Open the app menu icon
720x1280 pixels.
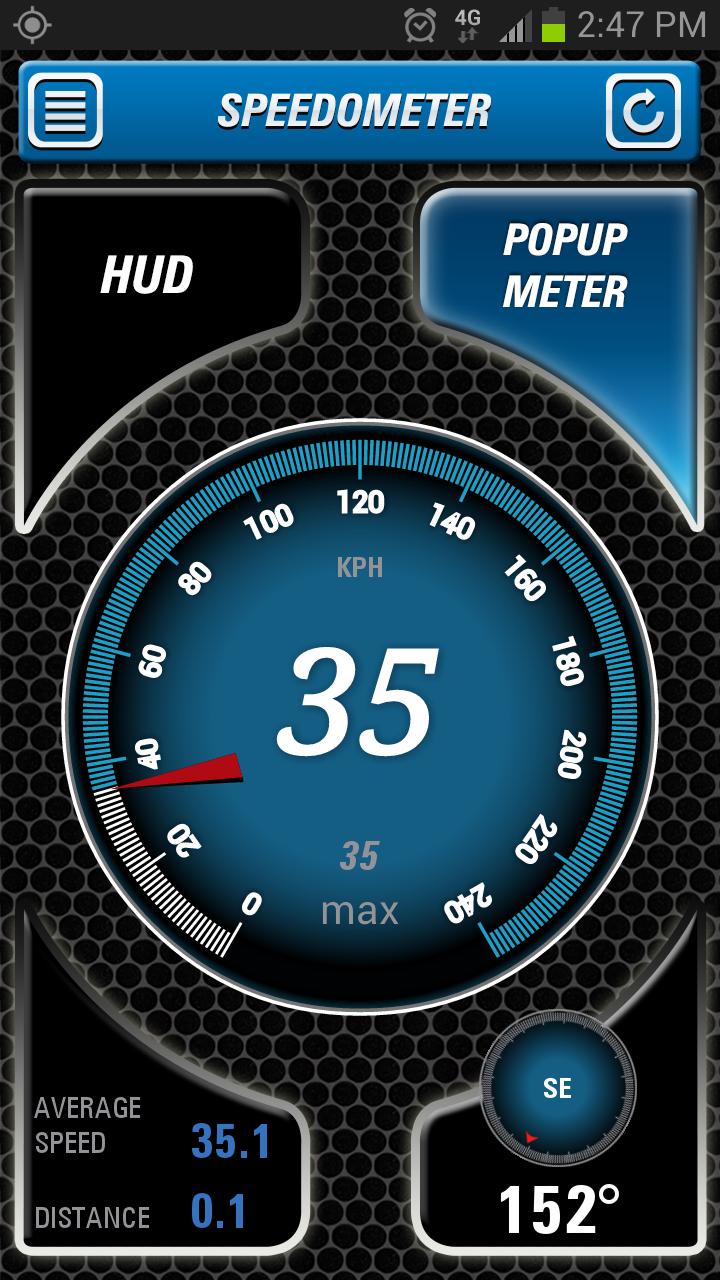tap(66, 110)
